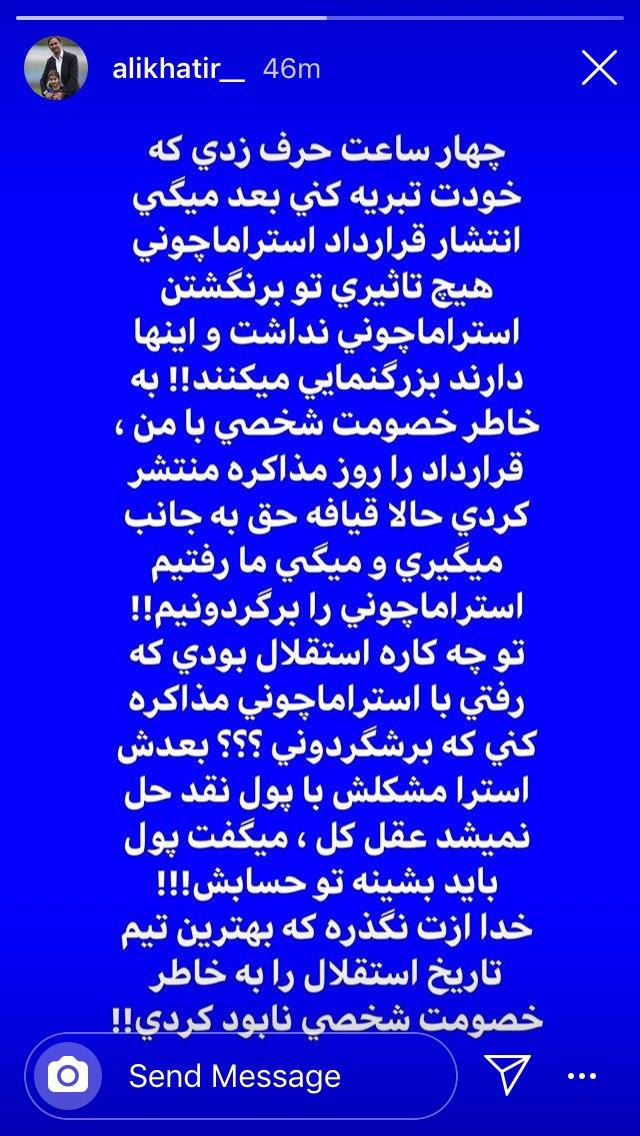Screen dimensions: 640x1136
Task: Open the alikhatir__ username link
Action: coord(178,69)
